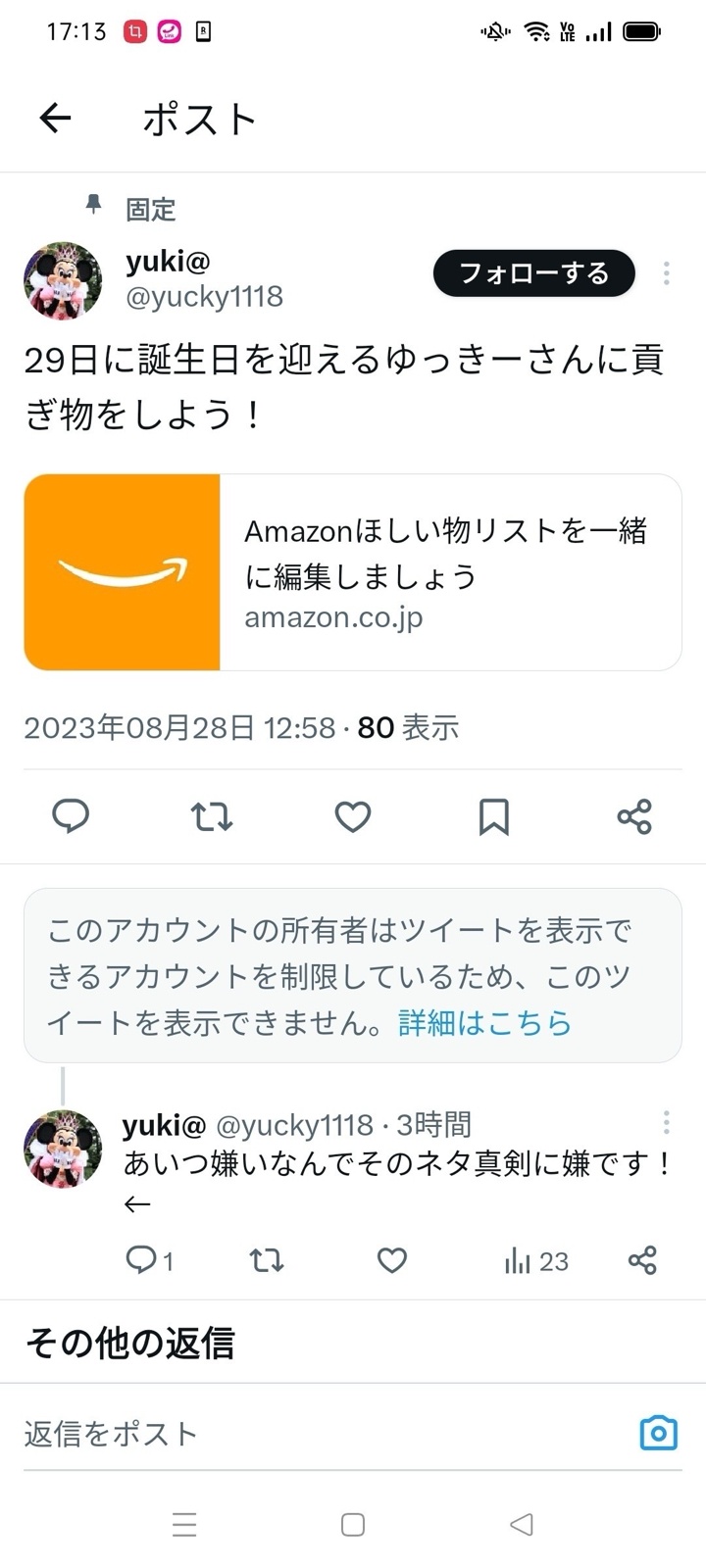Go to the system home screen

353,1524
